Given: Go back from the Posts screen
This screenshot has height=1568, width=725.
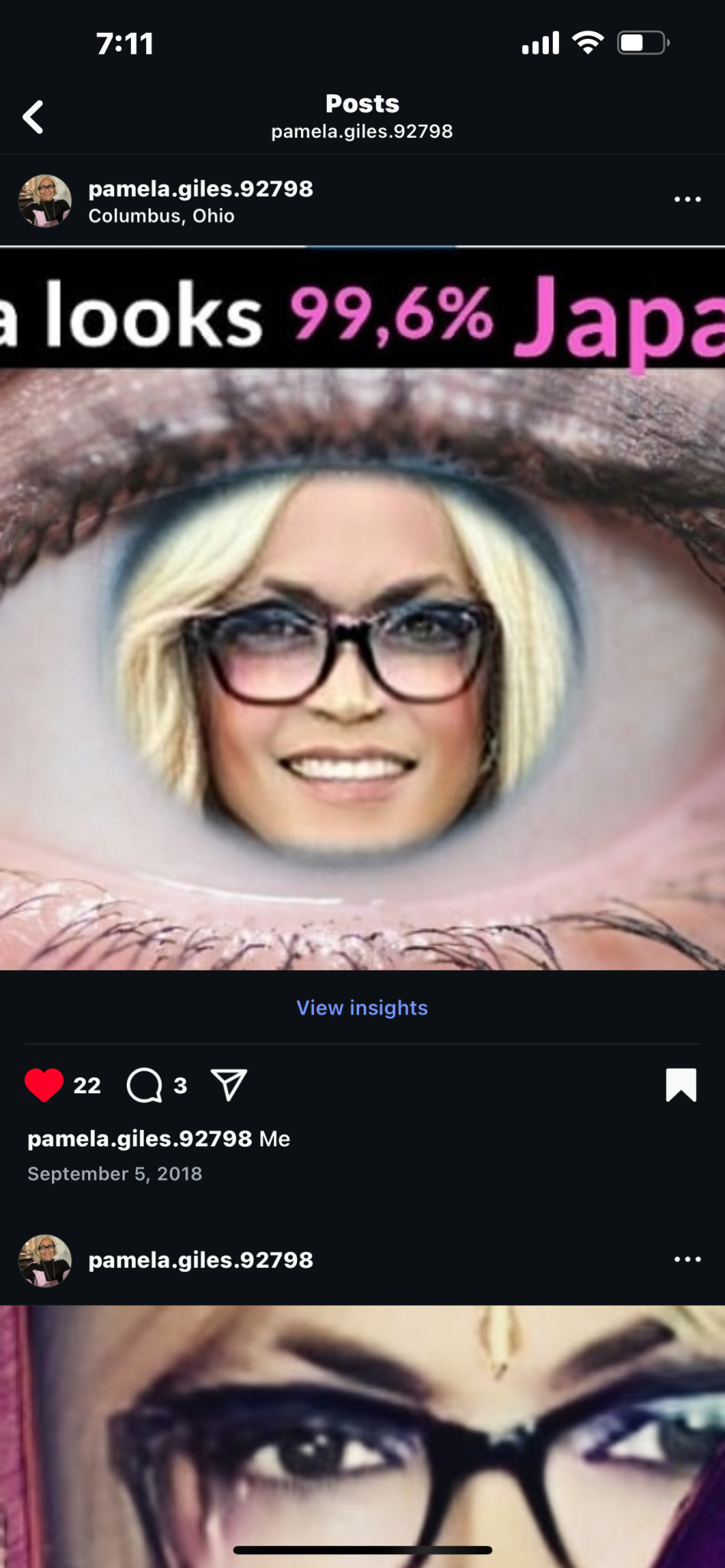Looking at the screenshot, I should click(33, 117).
